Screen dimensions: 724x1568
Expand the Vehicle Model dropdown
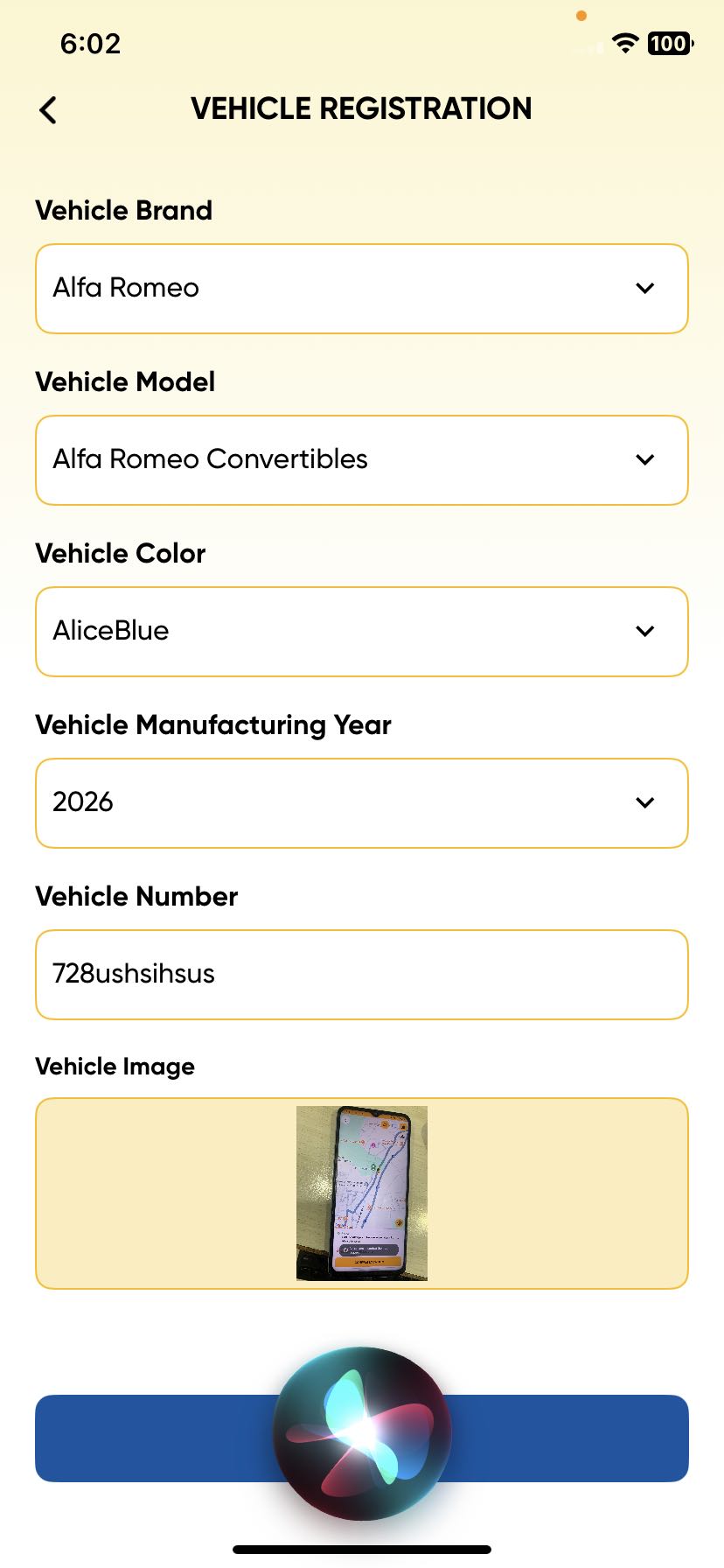[x=361, y=460]
